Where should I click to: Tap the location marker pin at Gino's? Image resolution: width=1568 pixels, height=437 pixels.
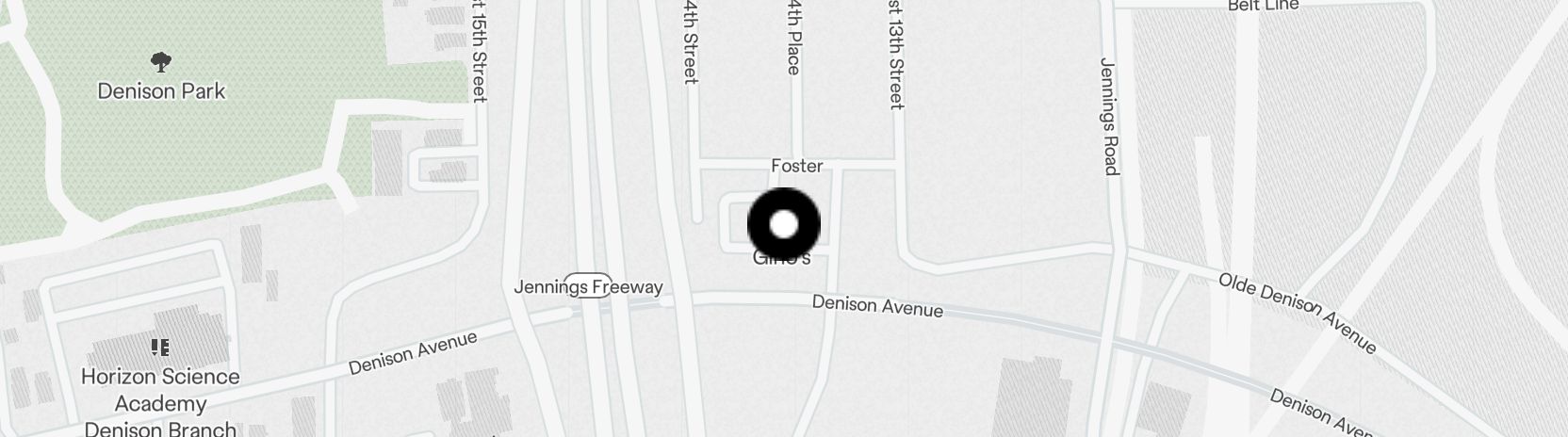point(784,224)
